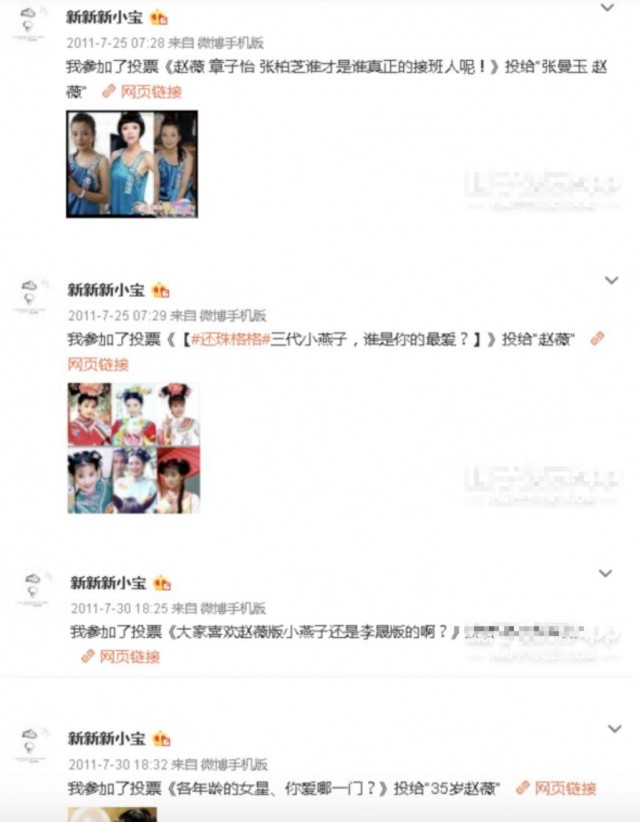Expand the chevron menu on the 18:32 post
The height and width of the screenshot is (822, 640).
pos(605,729)
